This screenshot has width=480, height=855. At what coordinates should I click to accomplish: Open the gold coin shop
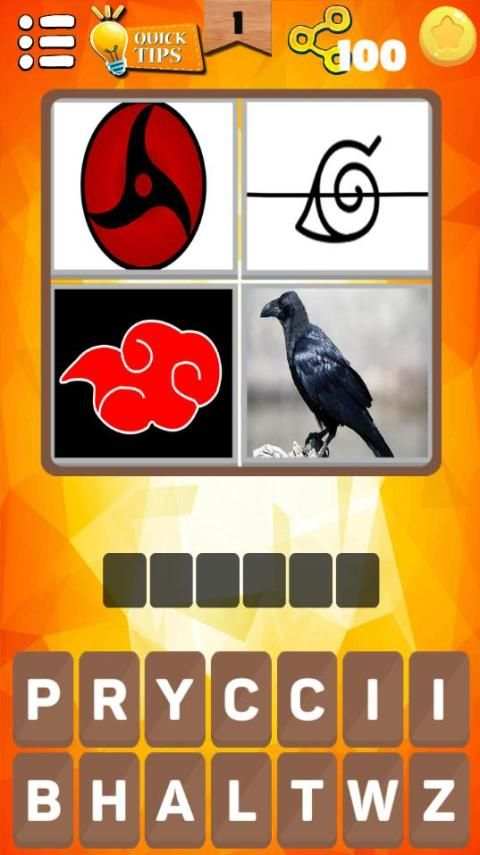point(447,36)
